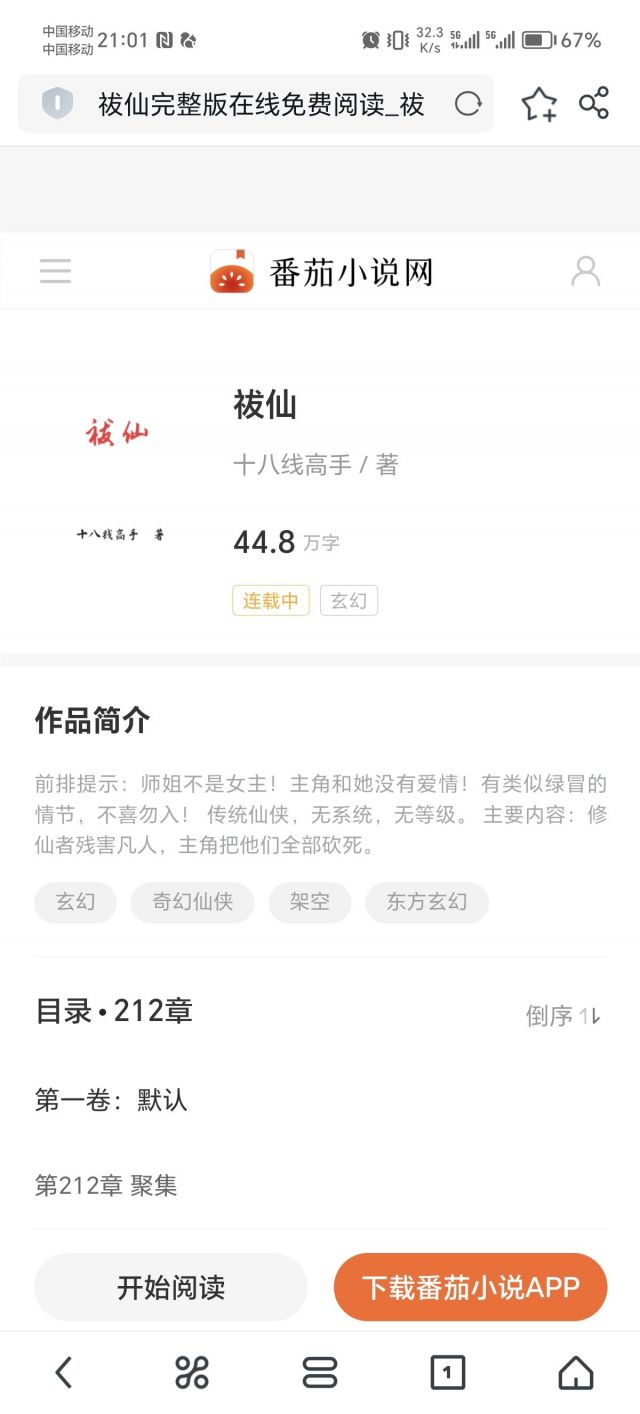This screenshot has width=640, height=1414.
Task: Go to the browser home page
Action: point(575,1372)
